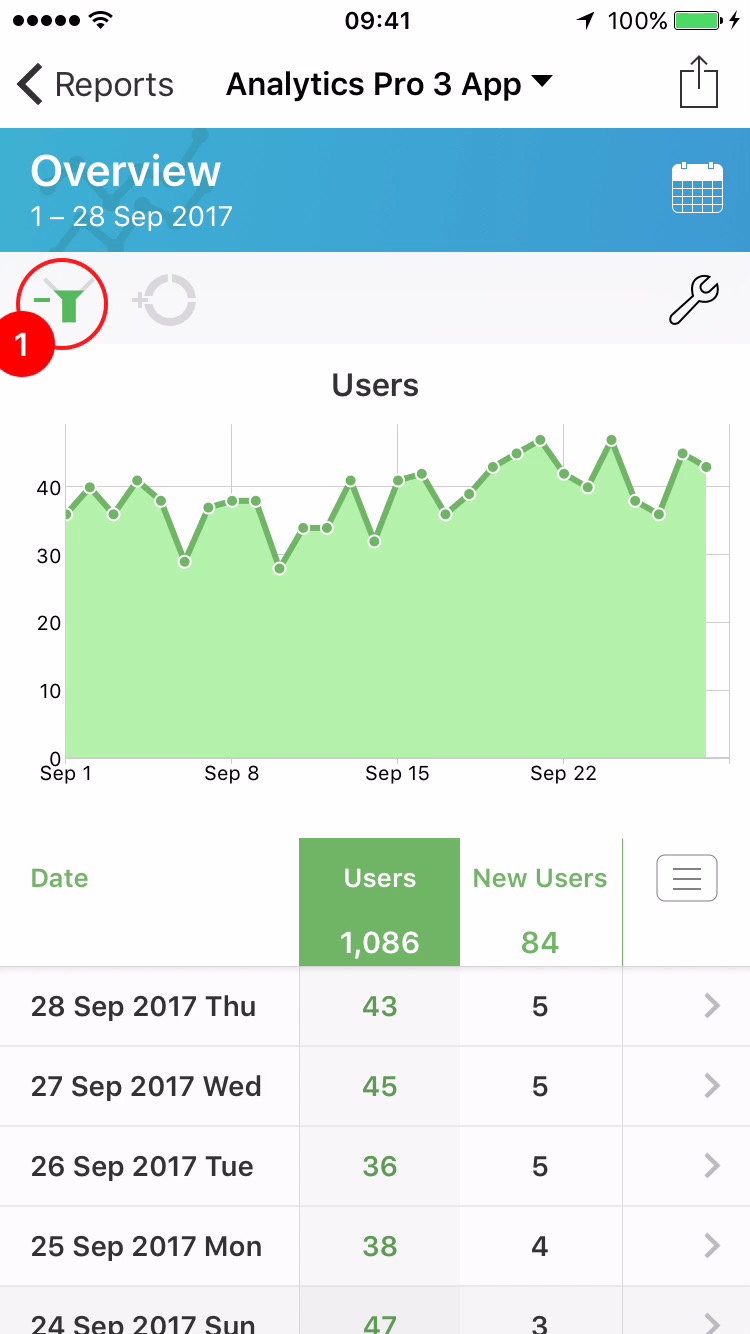Open the Analytics Pro 3 App dropdown

[x=389, y=85]
